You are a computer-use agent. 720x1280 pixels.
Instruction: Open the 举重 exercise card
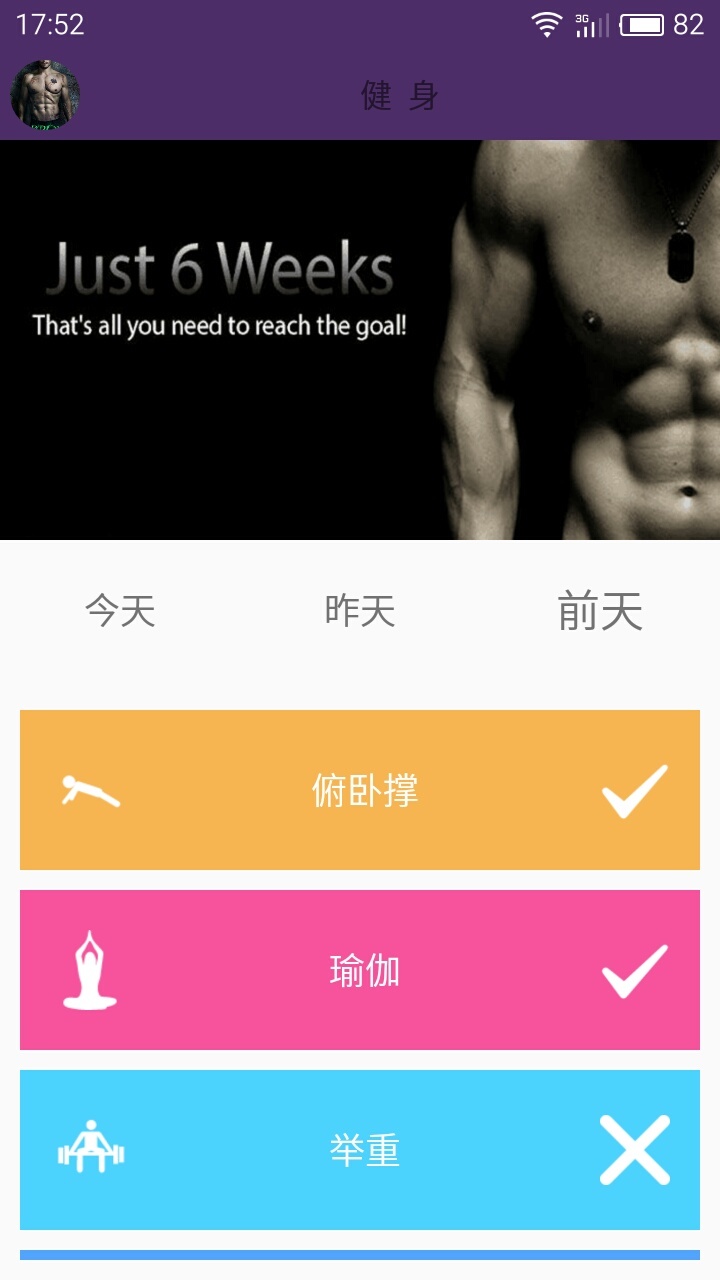[x=360, y=1150]
